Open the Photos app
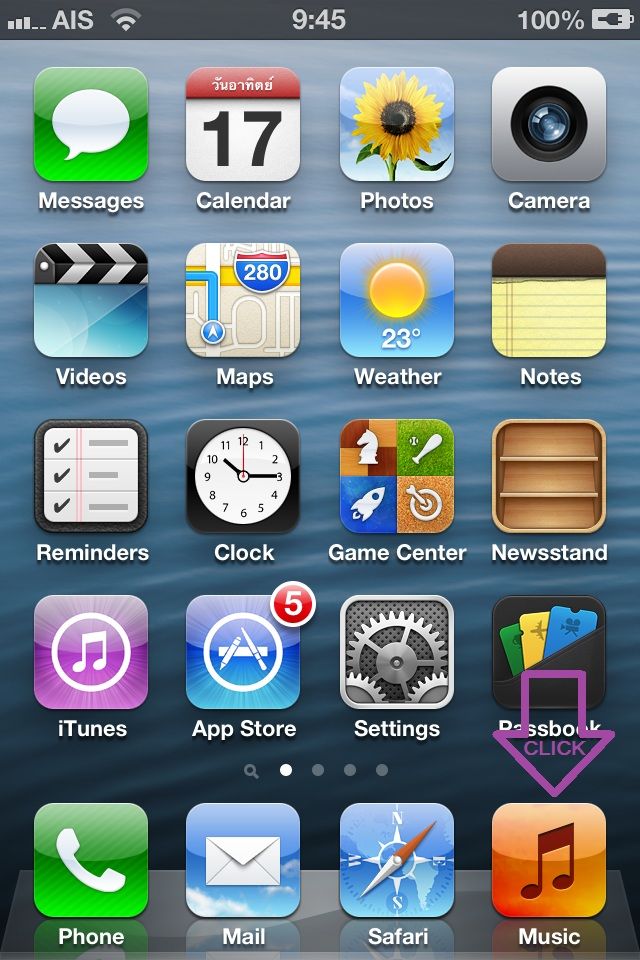The image size is (640, 960). 397,125
